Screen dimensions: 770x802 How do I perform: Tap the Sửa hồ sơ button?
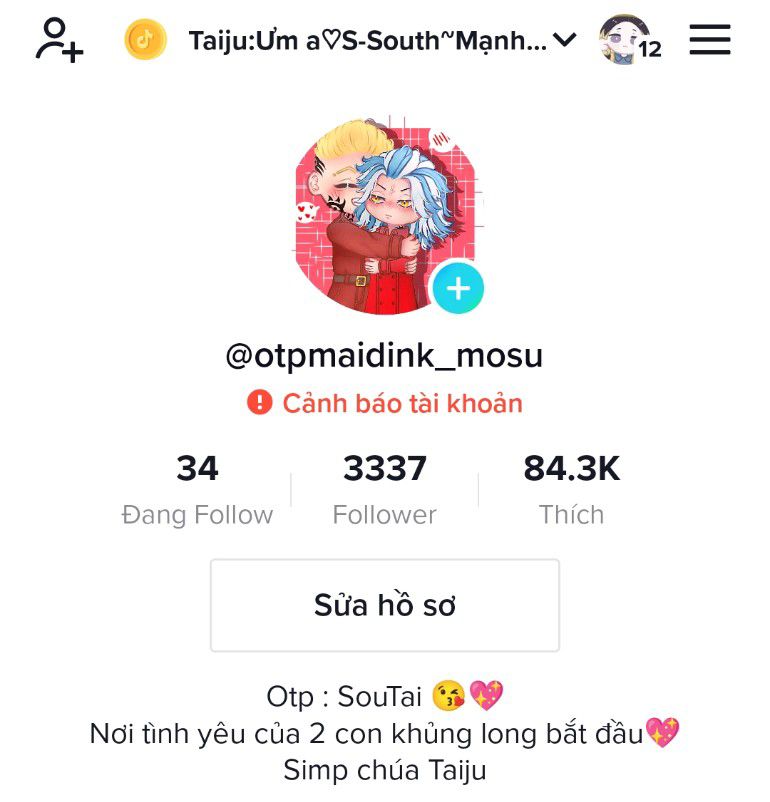385,605
